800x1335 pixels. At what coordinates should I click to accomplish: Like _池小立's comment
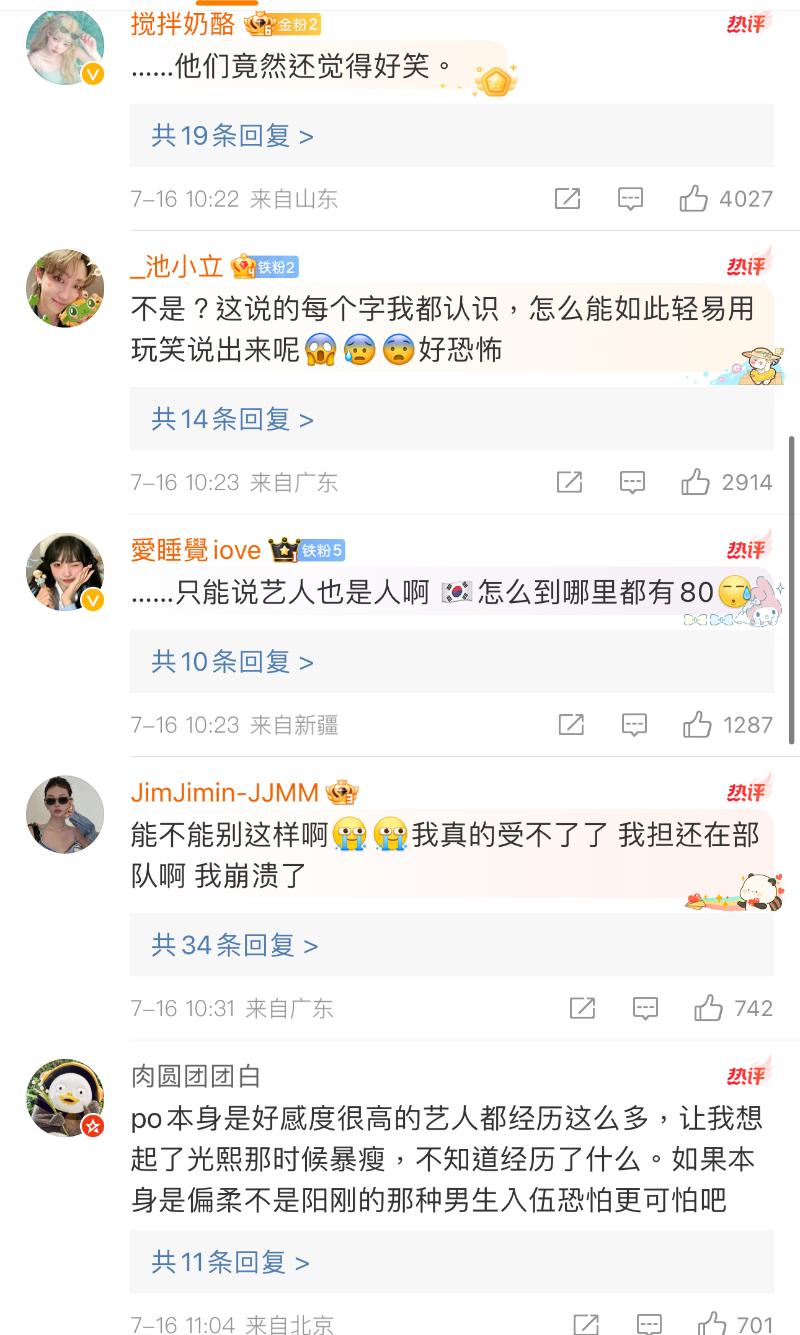point(696,483)
